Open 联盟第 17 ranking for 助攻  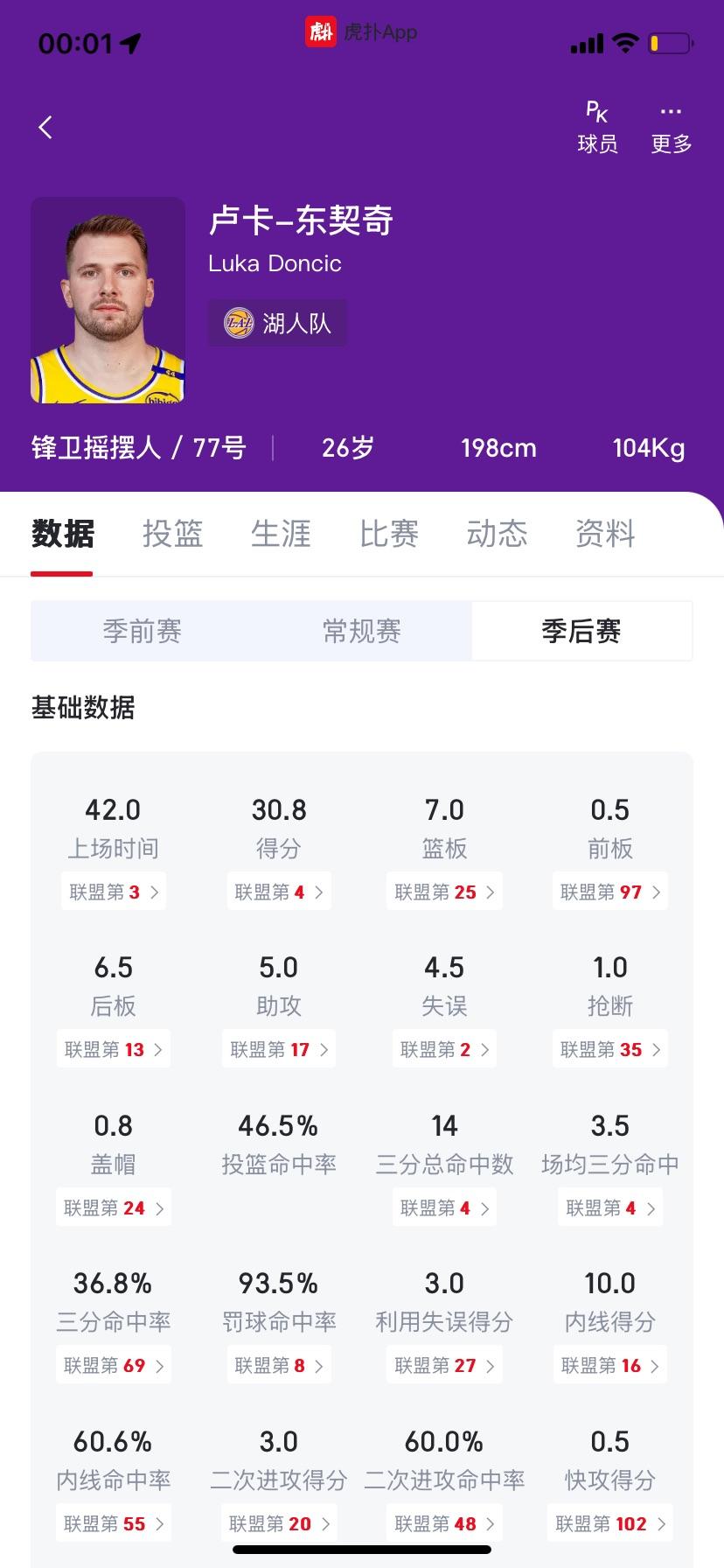[279, 1049]
